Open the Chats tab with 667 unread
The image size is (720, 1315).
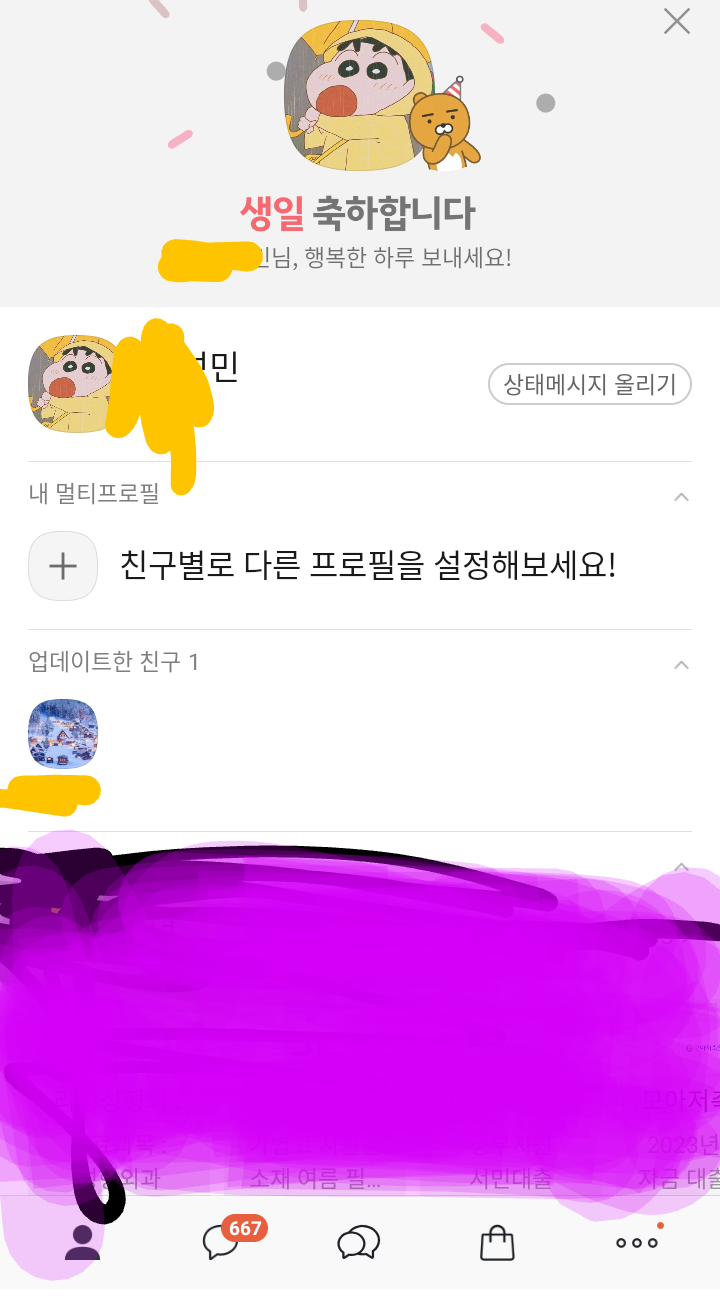click(222, 1242)
